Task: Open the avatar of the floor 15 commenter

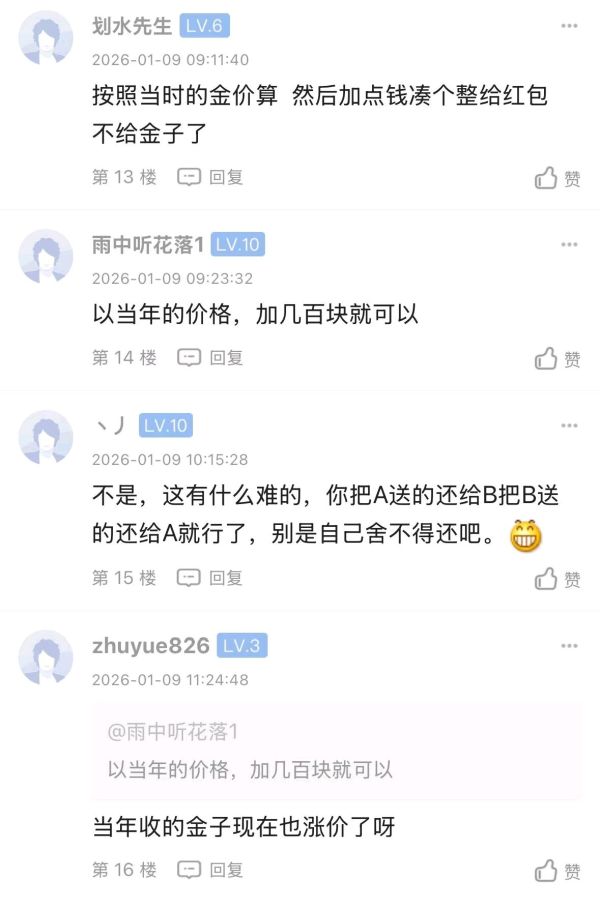Action: [46, 437]
